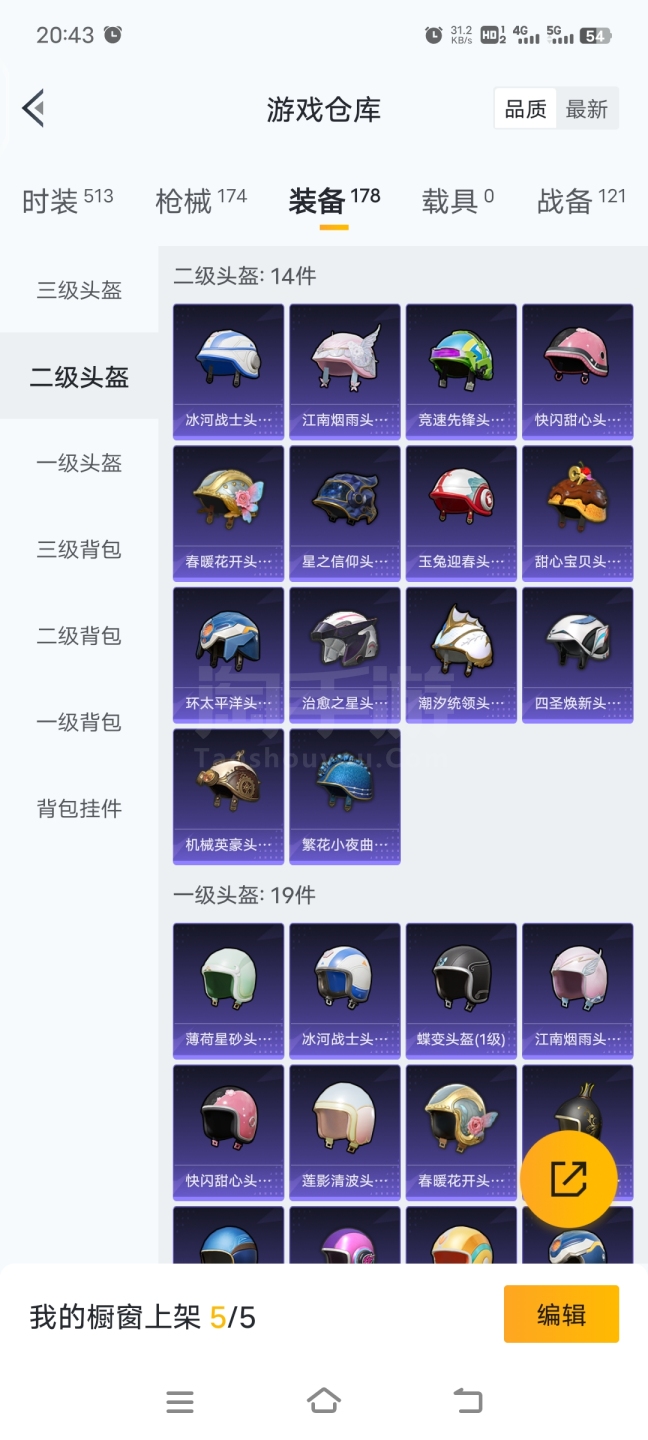Select 一级头盔 in the side menu
648x1440 pixels.
[79, 463]
